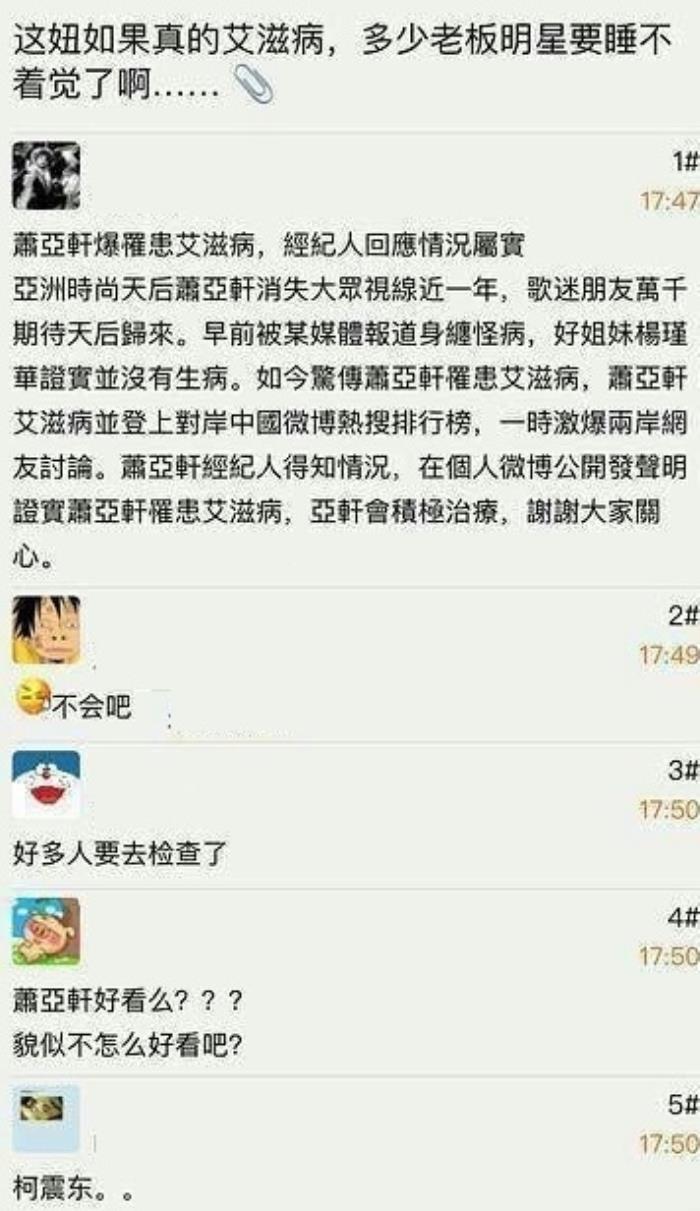Image resolution: width=700 pixels, height=1211 pixels.
Task: Open the Doraemon avatar on floor 3#
Action: 46,785
